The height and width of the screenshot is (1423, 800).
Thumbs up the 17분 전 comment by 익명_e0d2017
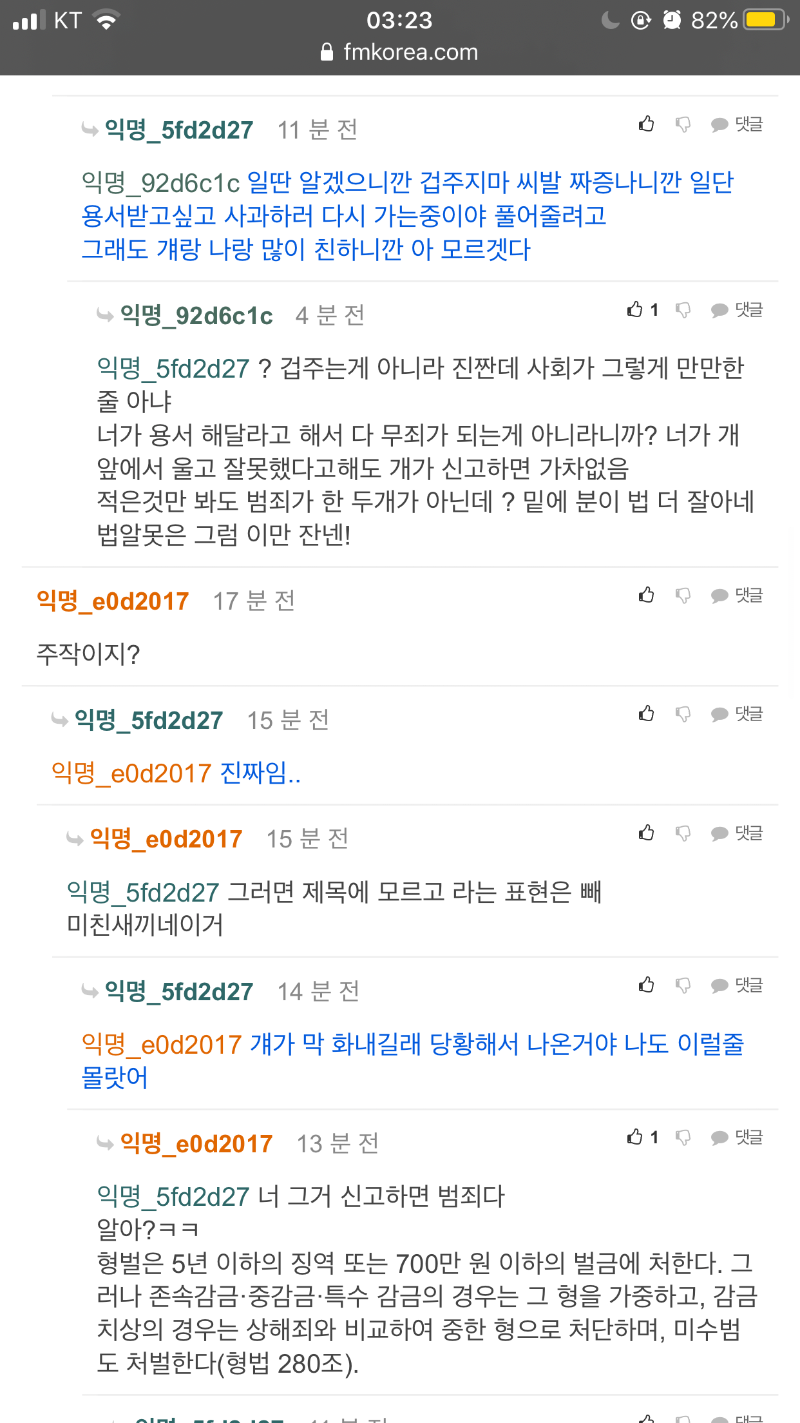pyautogui.click(x=646, y=594)
